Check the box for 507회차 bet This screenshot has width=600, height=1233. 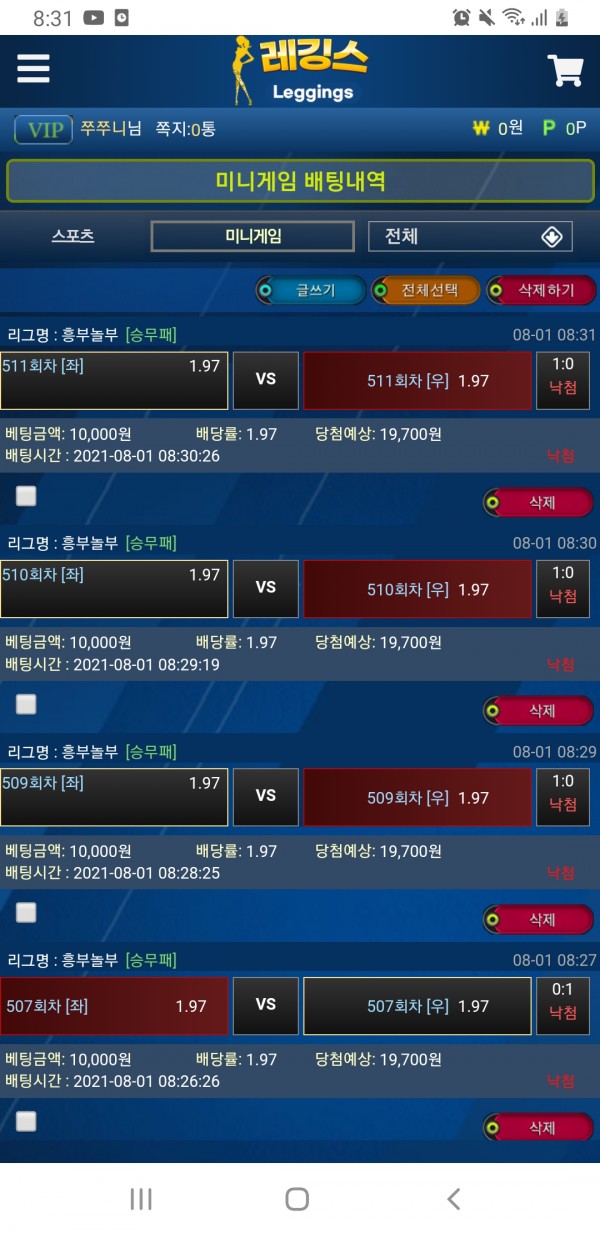[27, 1121]
